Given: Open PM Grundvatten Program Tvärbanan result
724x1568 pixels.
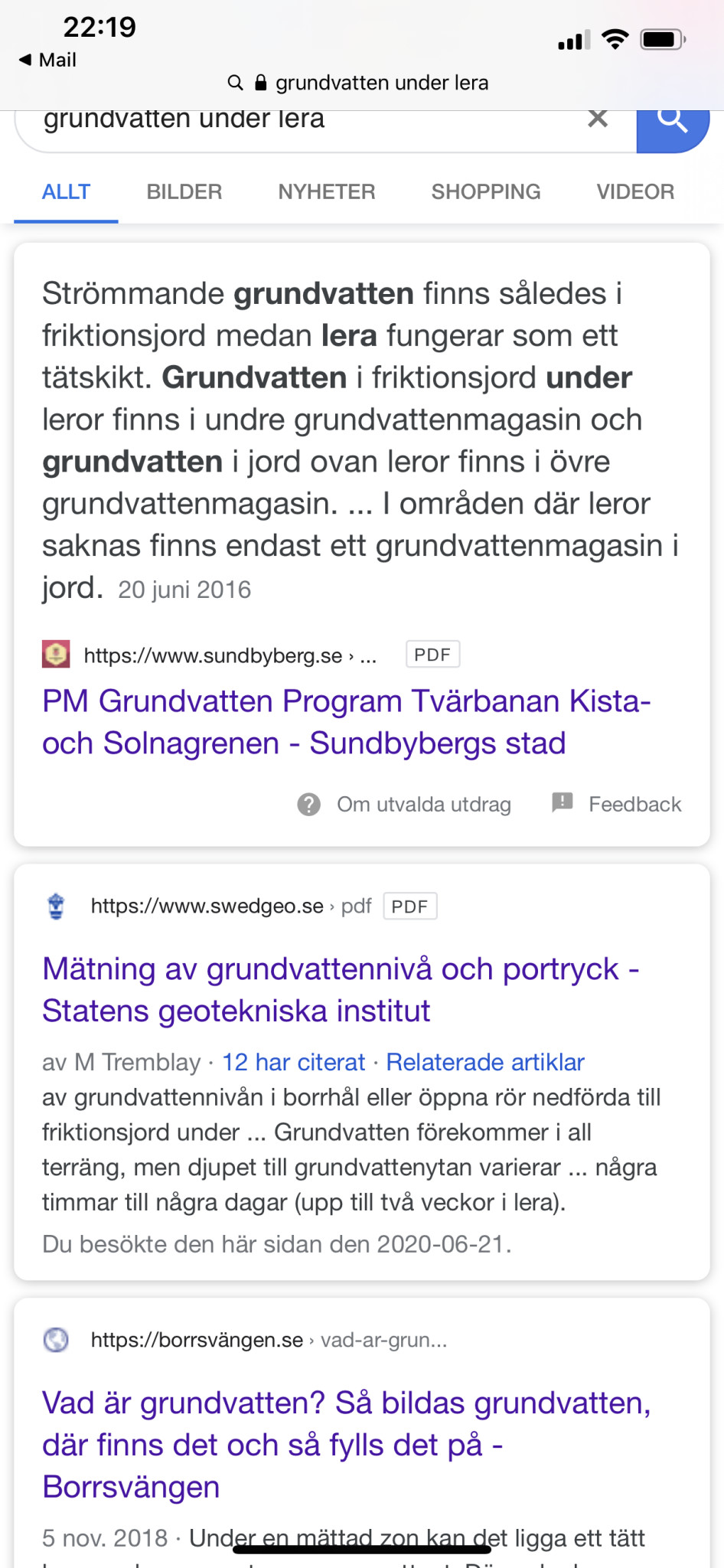Looking at the screenshot, I should (346, 722).
